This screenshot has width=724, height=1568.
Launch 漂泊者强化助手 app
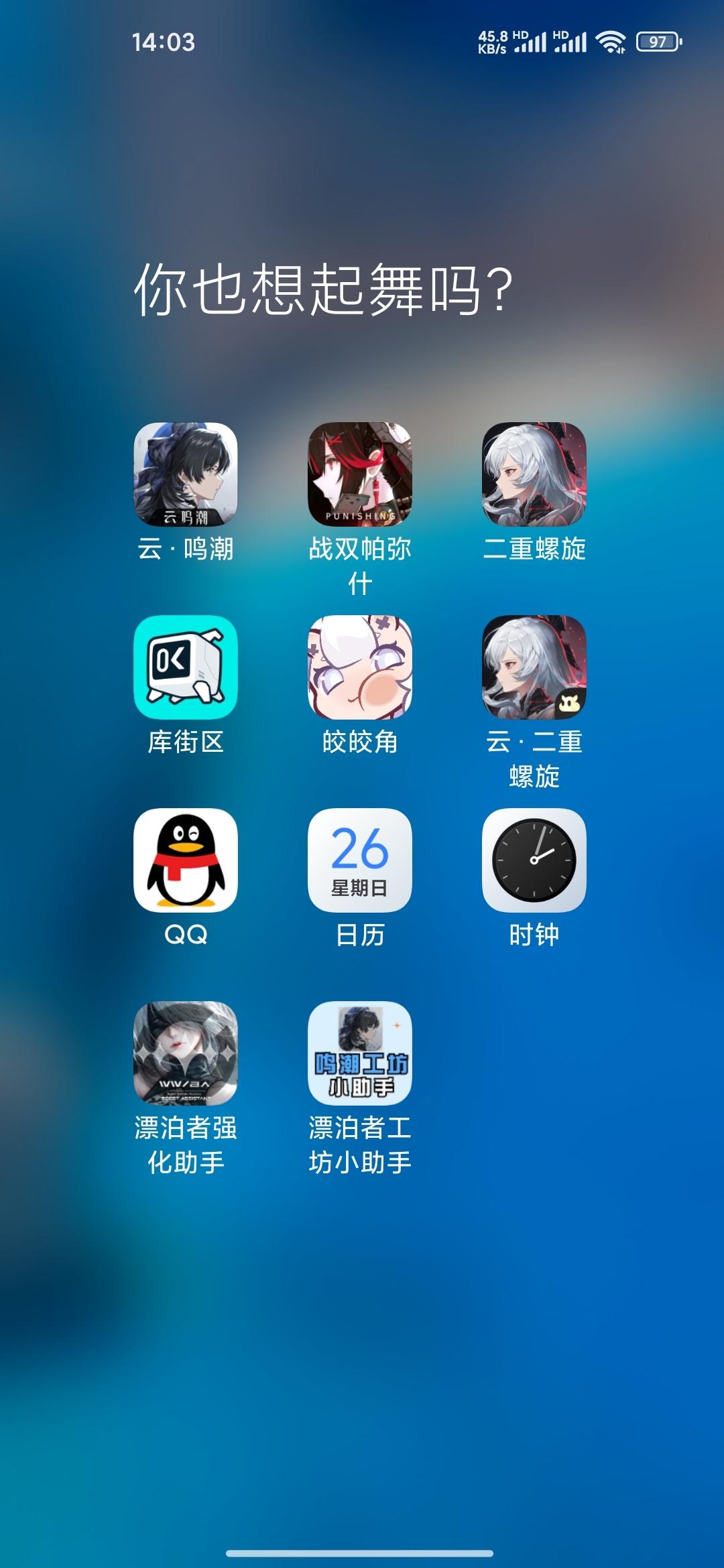click(x=186, y=1053)
